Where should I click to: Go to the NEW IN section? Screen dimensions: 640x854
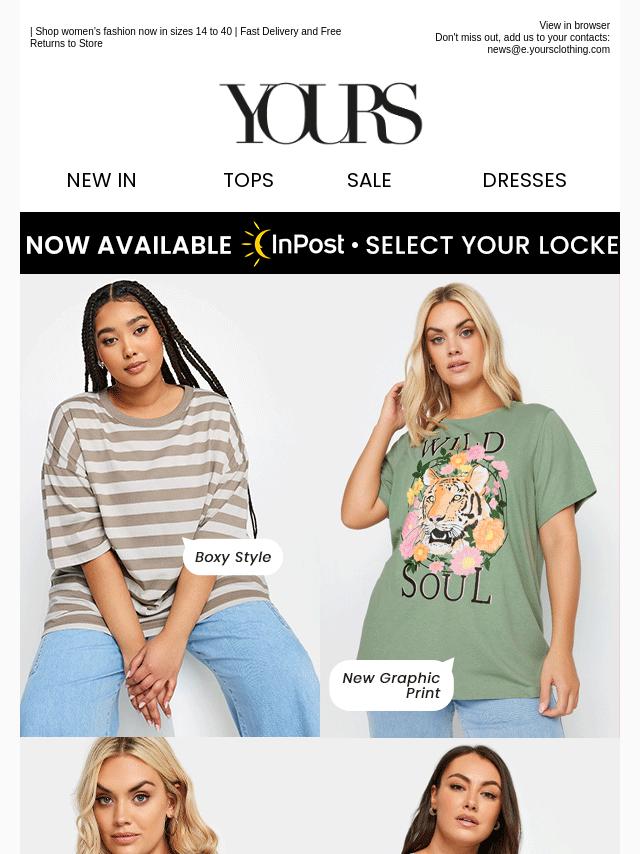102,181
